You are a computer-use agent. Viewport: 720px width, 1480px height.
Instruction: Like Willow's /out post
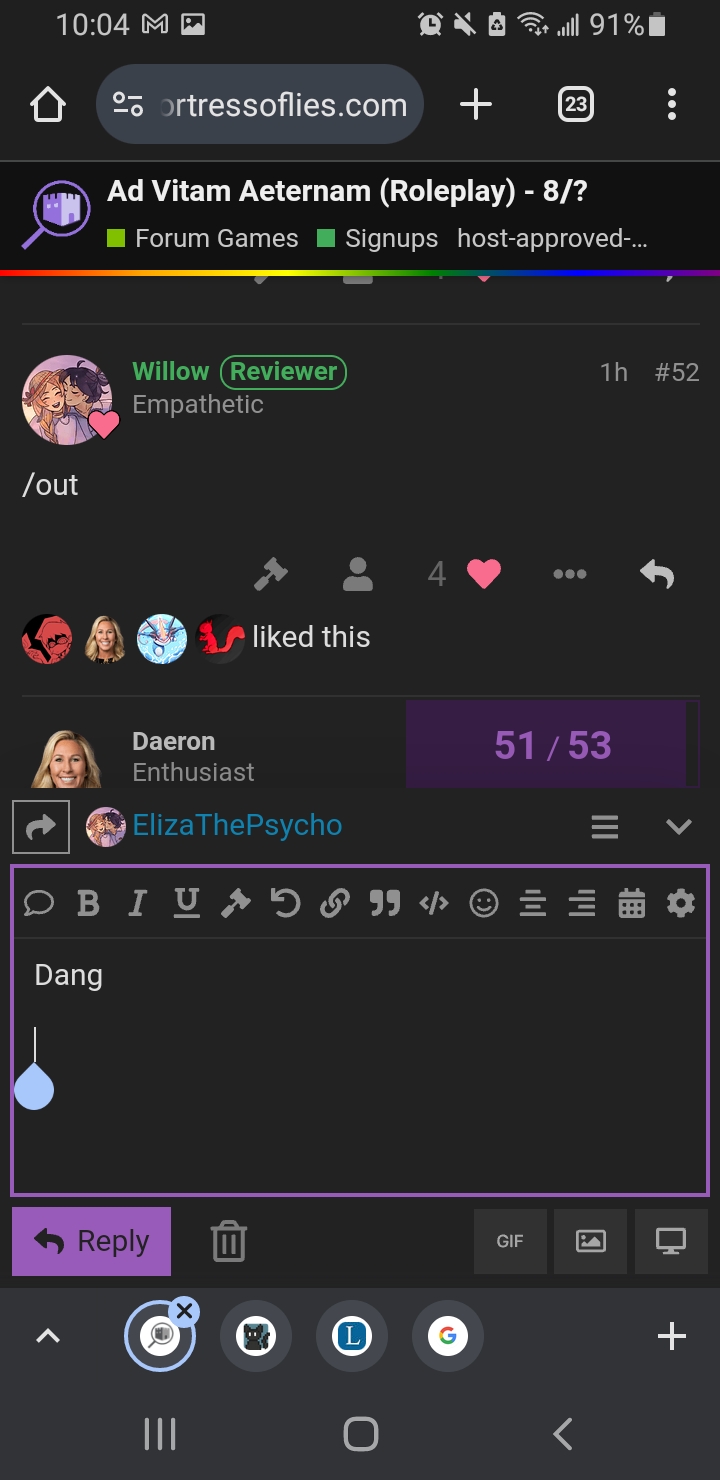[484, 574]
